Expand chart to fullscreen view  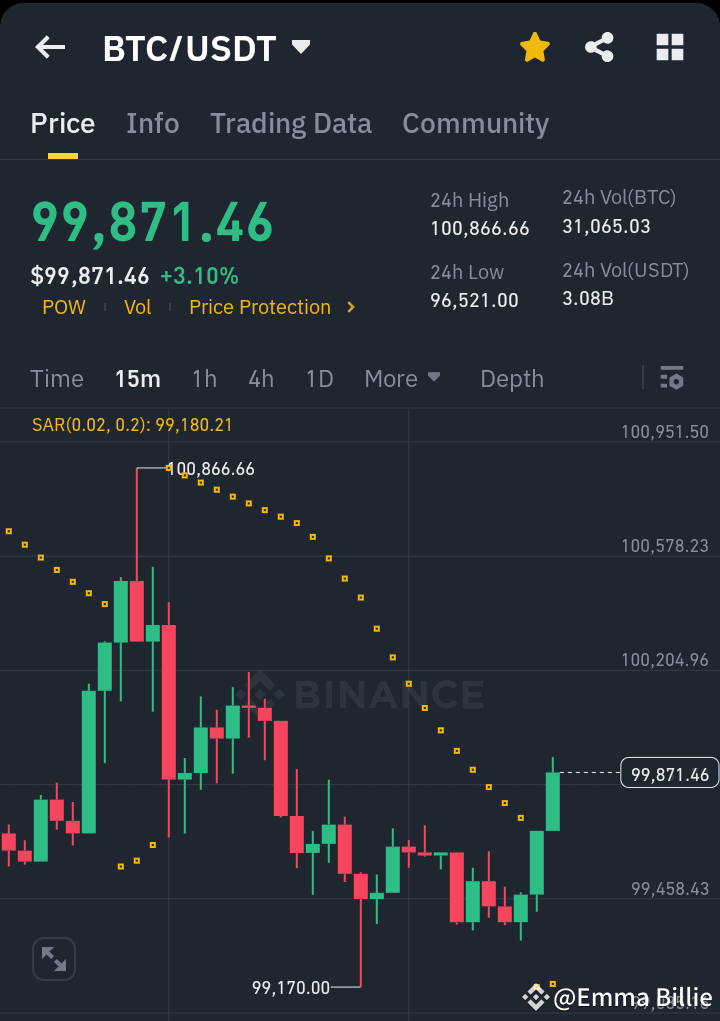(x=53, y=958)
